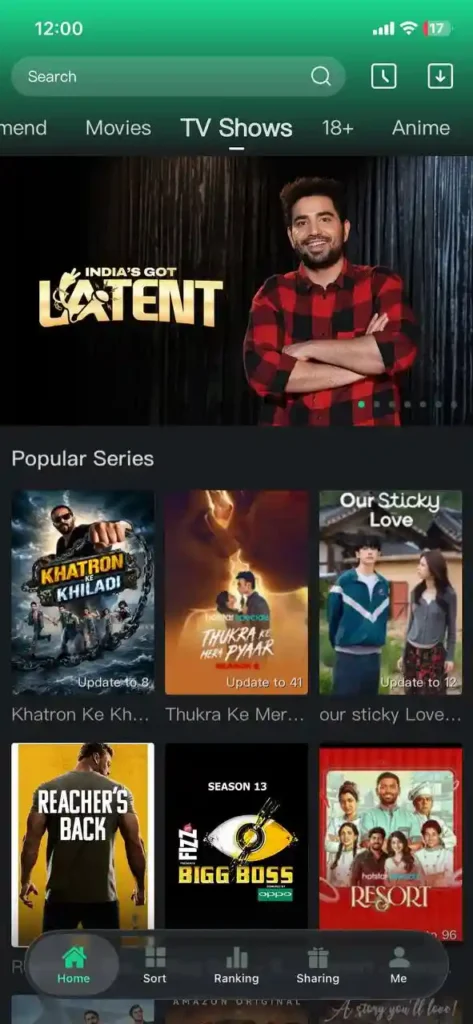Open the downloads icon

(440, 76)
